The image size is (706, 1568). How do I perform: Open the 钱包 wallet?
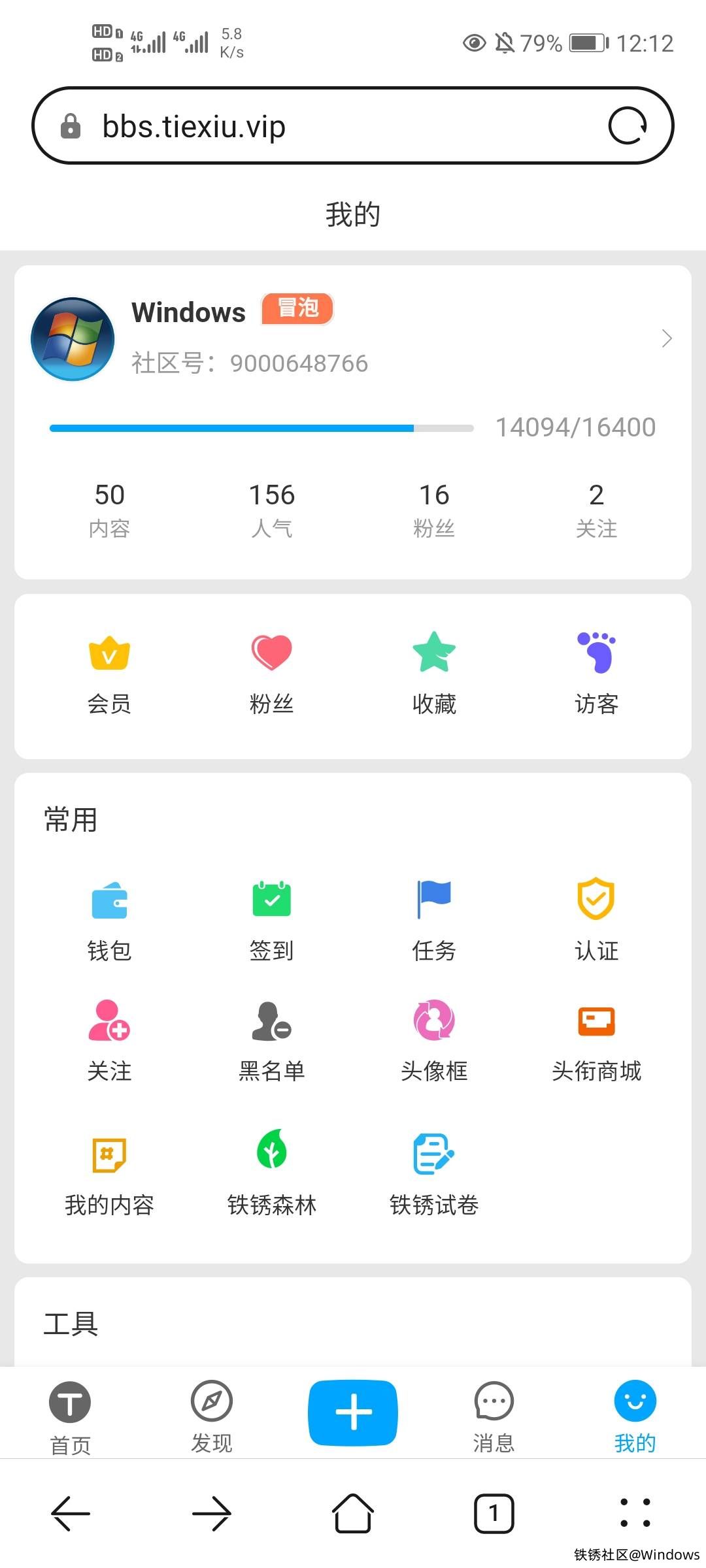109,918
